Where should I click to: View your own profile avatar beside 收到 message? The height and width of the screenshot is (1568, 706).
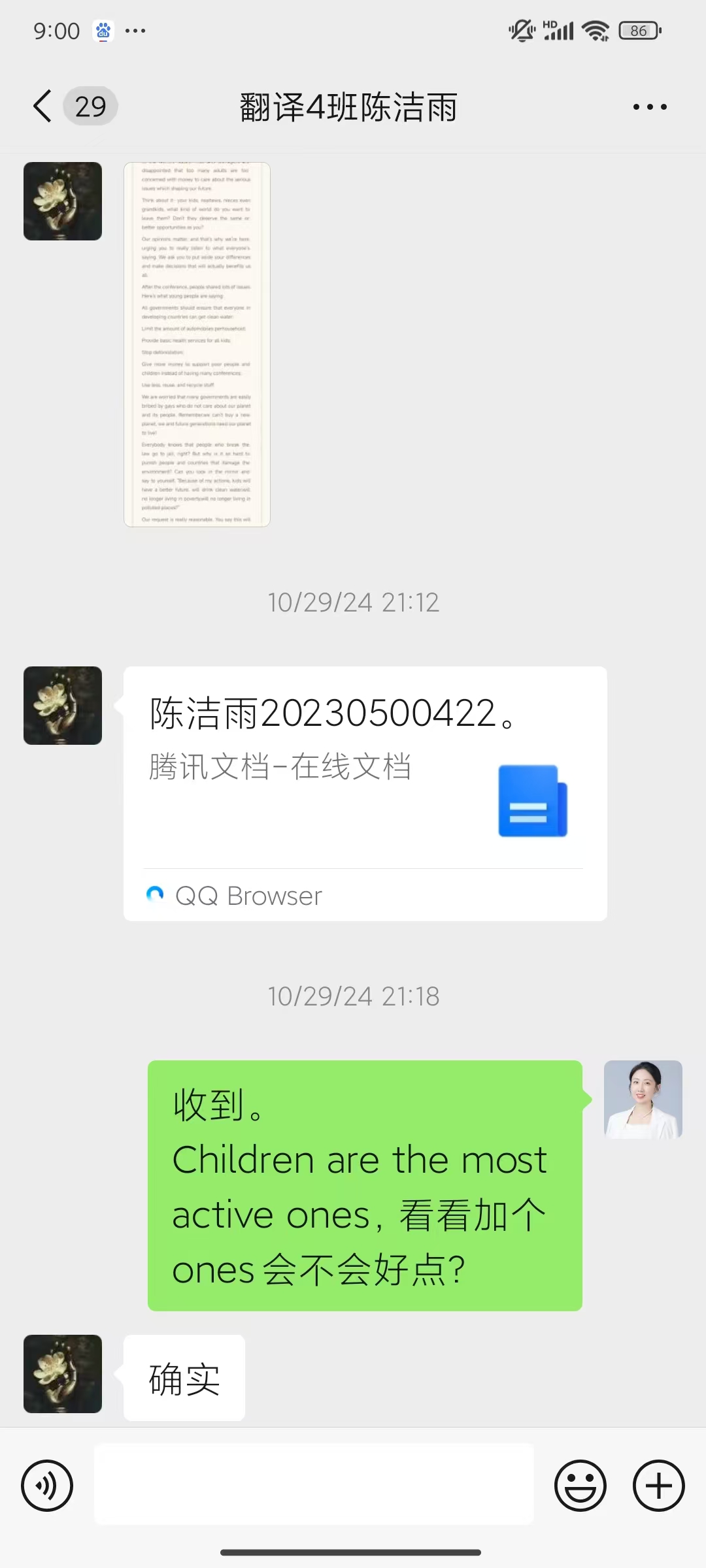pyautogui.click(x=643, y=1100)
